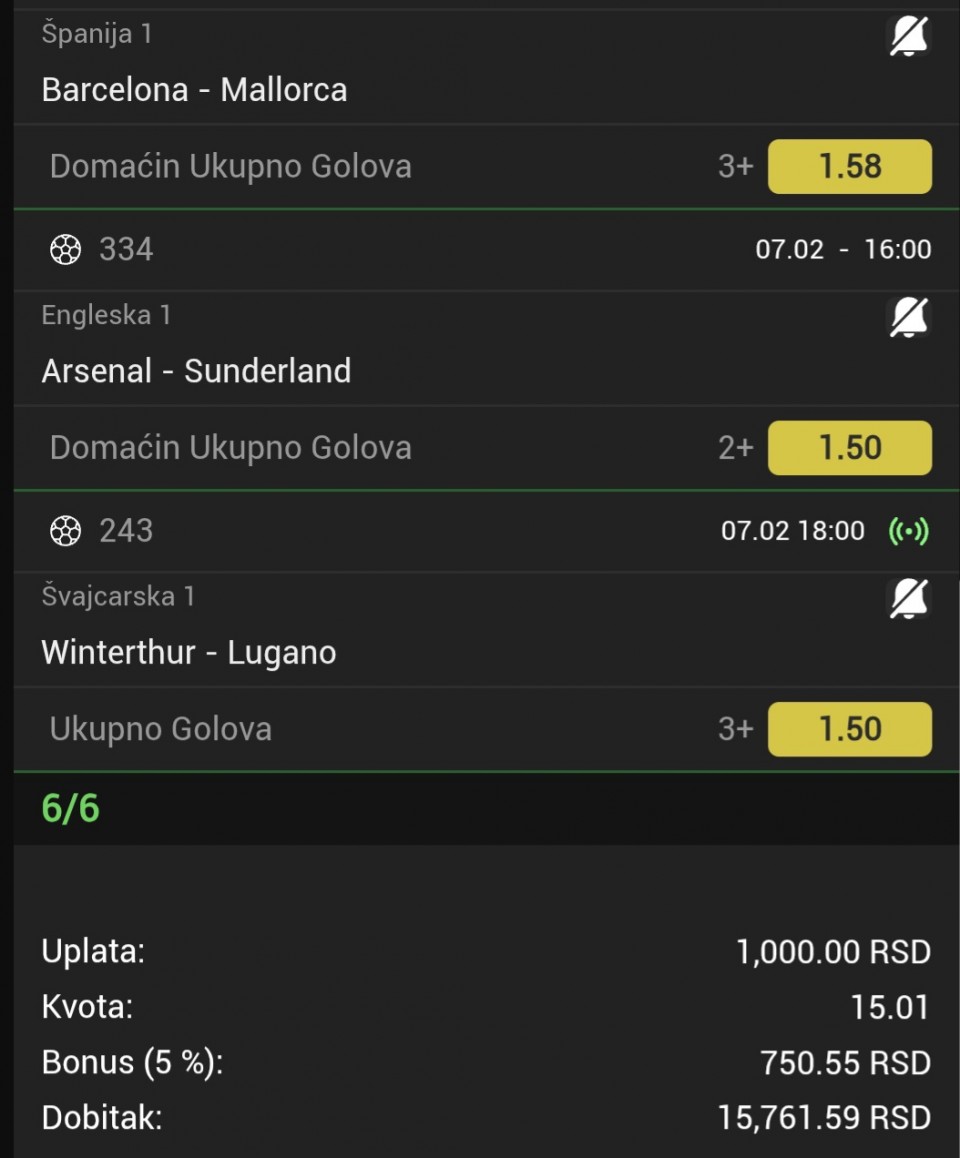Tap the 1.50 odds for Winterthur - Lugano
Screen dimensions: 960x1158
849,729
